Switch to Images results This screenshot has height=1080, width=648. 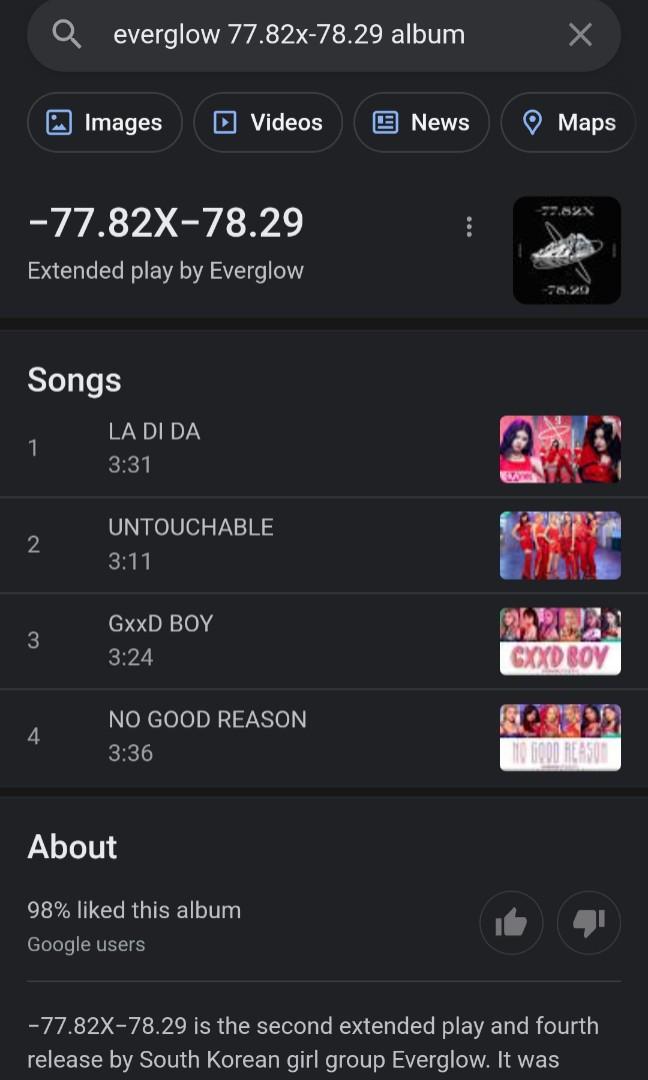pos(104,122)
